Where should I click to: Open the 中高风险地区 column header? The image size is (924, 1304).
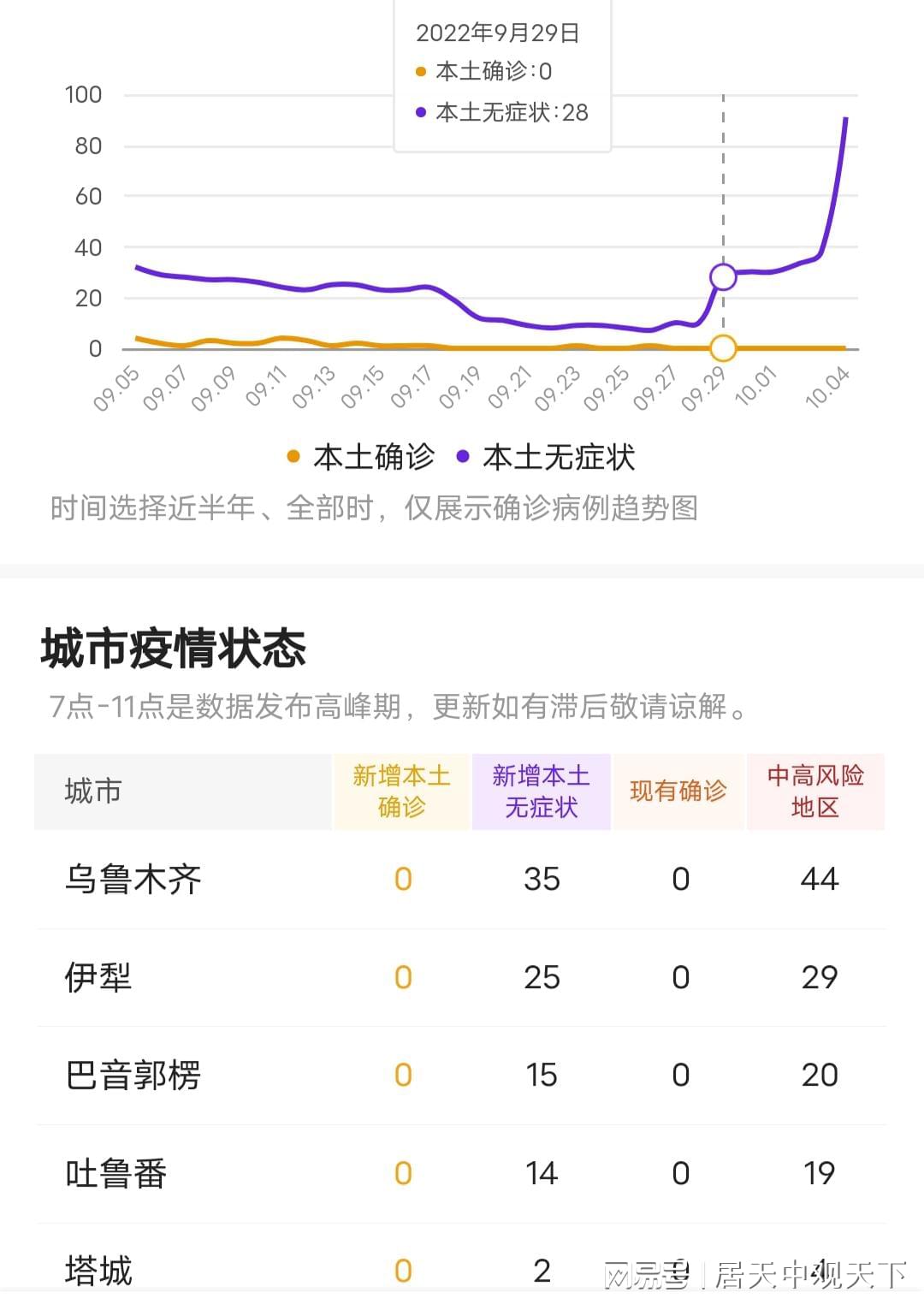815,792
